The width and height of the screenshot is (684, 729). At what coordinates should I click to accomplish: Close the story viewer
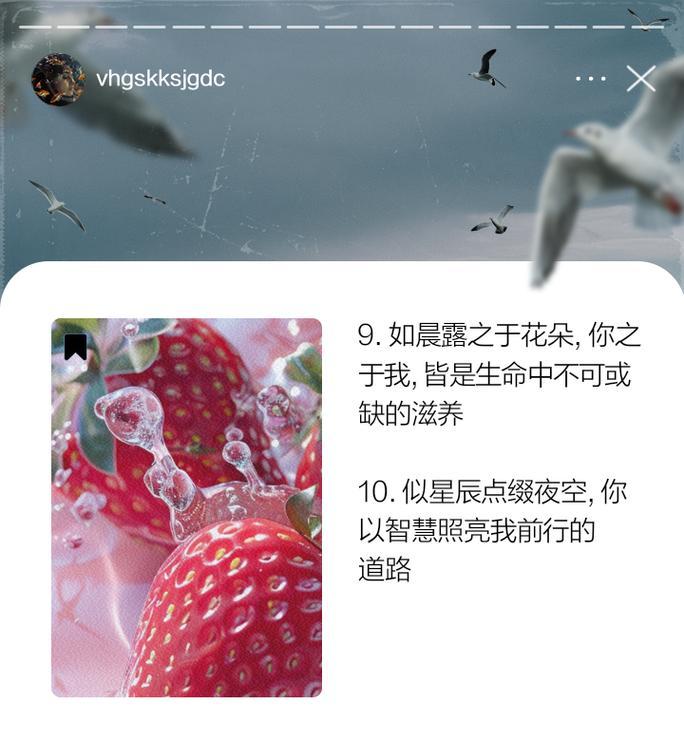coord(641,78)
